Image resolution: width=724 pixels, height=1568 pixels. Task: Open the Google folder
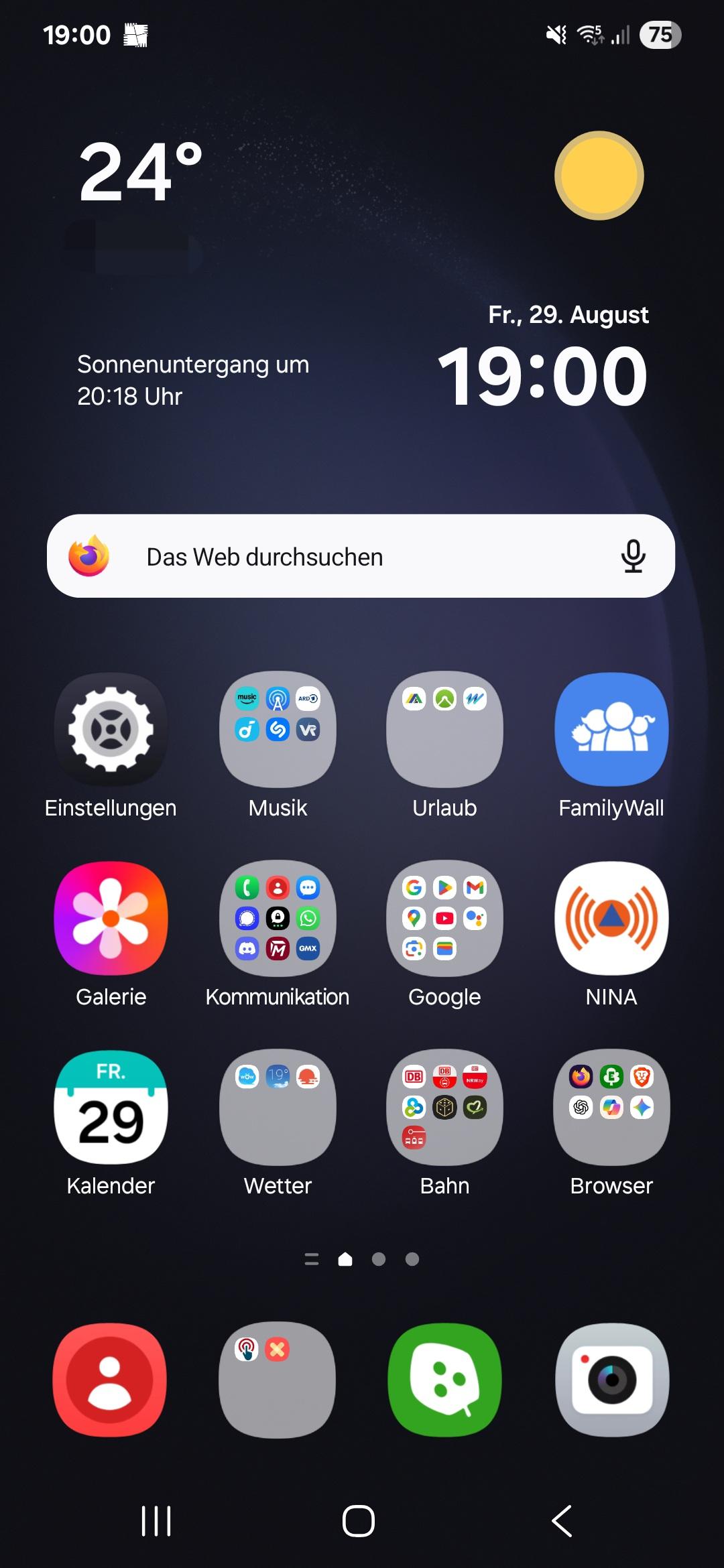444,918
